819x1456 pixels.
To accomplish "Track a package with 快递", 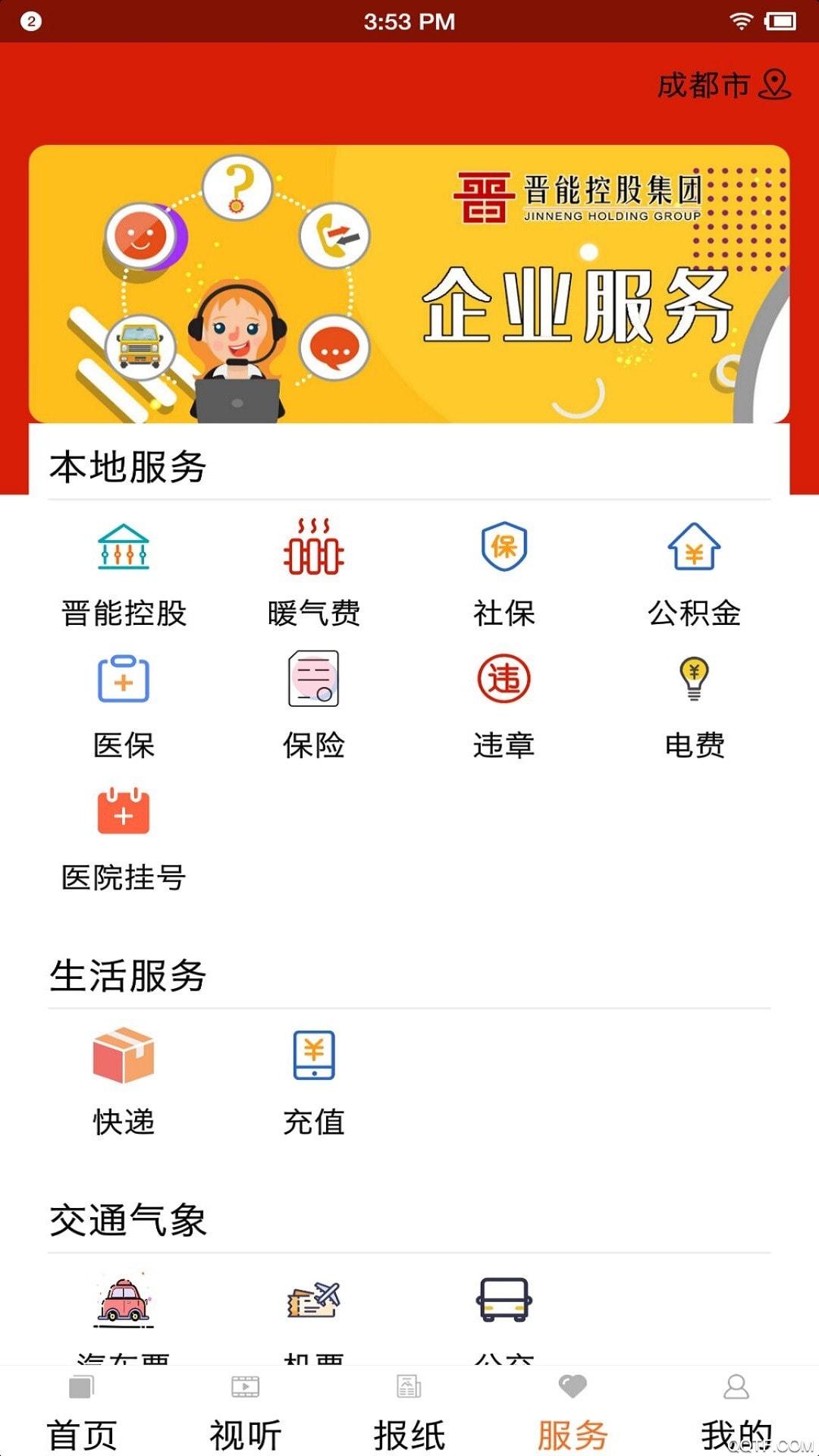I will pos(124,1082).
